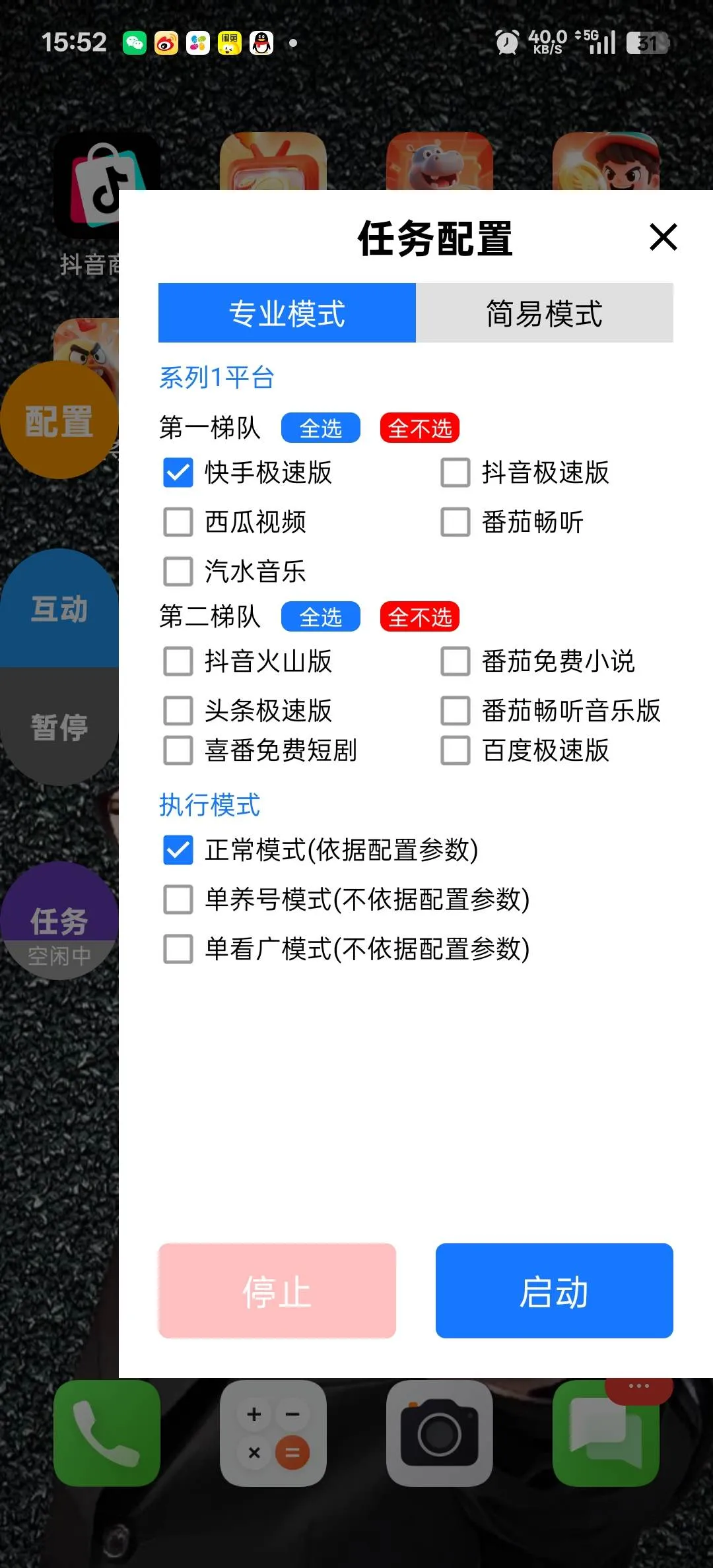Tap the 停止 button
The width and height of the screenshot is (713, 1568).
276,1291
